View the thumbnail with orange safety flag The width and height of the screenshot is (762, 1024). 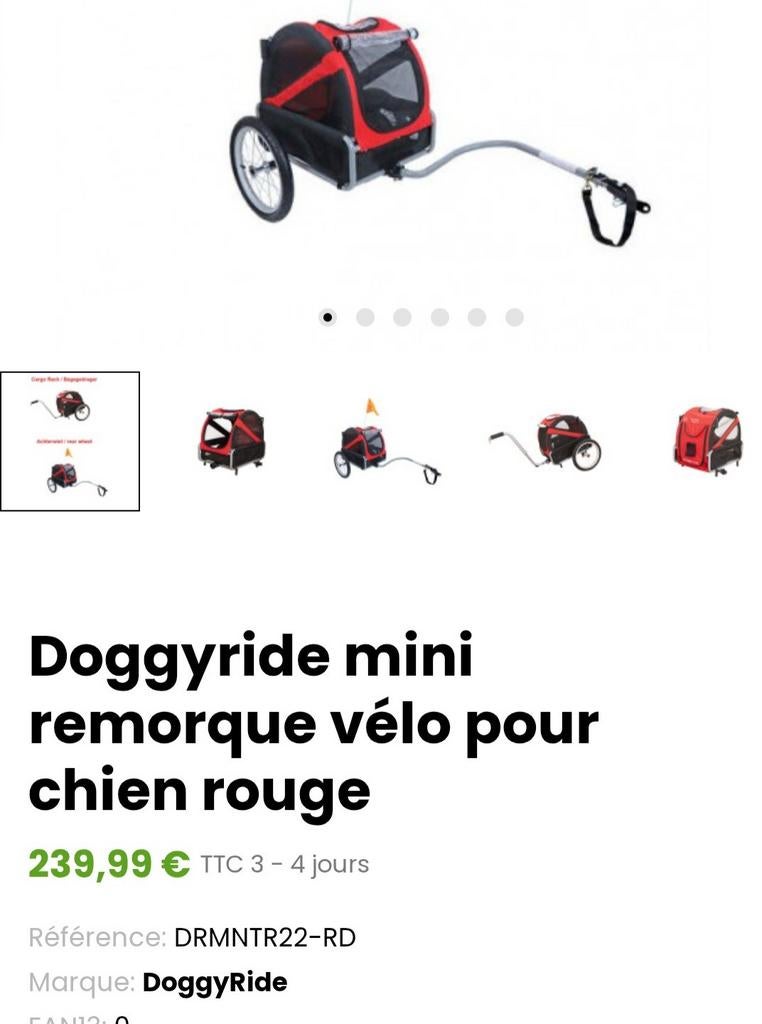(x=387, y=442)
